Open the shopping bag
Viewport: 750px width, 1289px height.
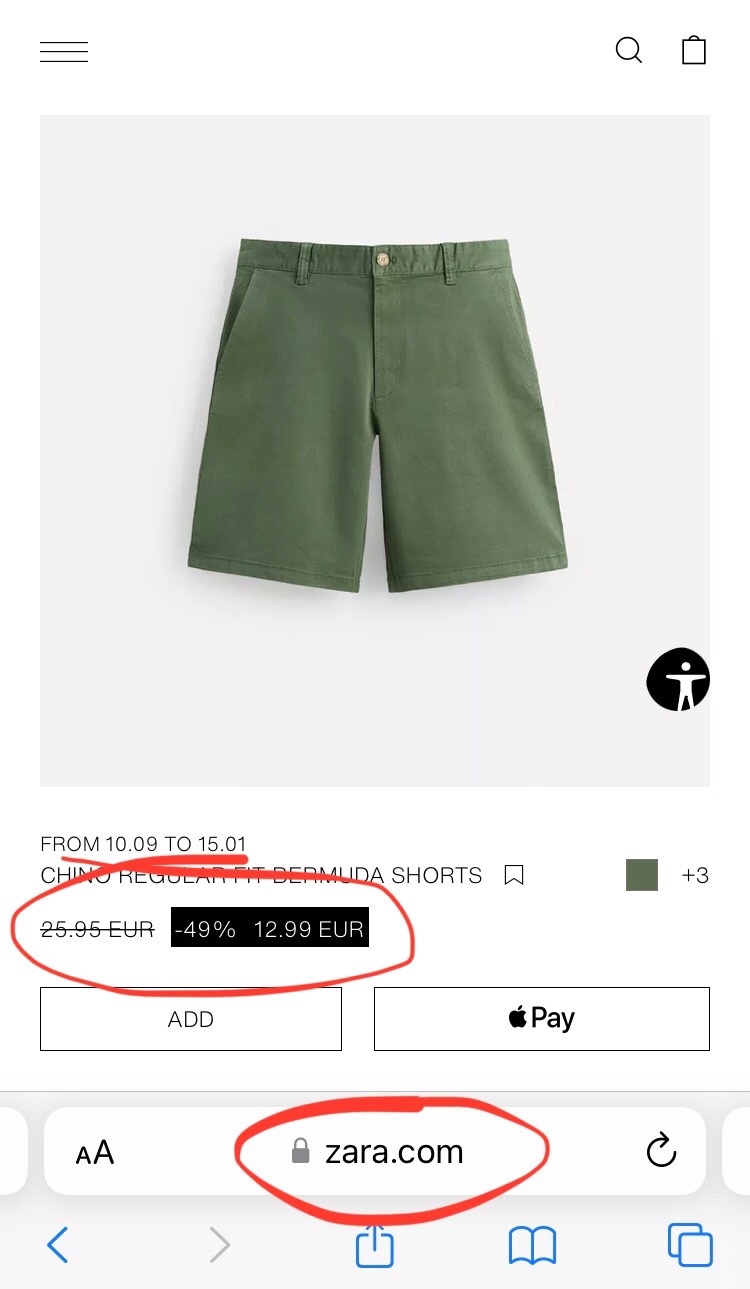point(694,50)
